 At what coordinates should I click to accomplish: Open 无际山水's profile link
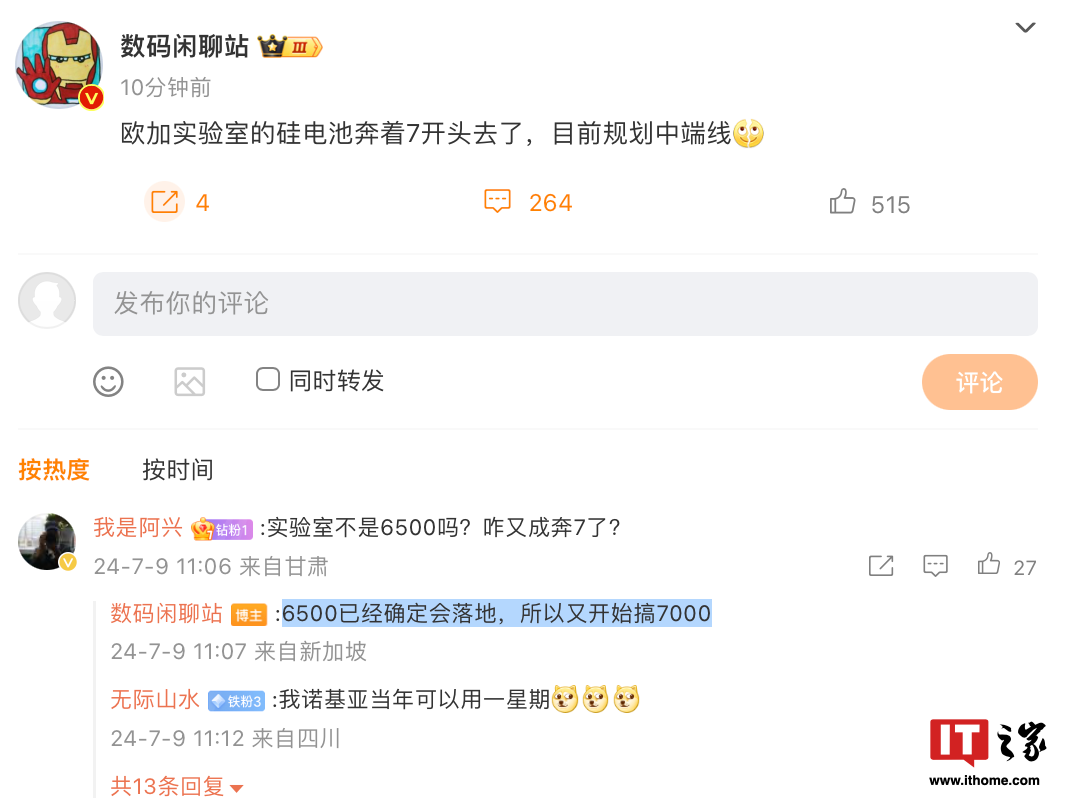point(155,700)
